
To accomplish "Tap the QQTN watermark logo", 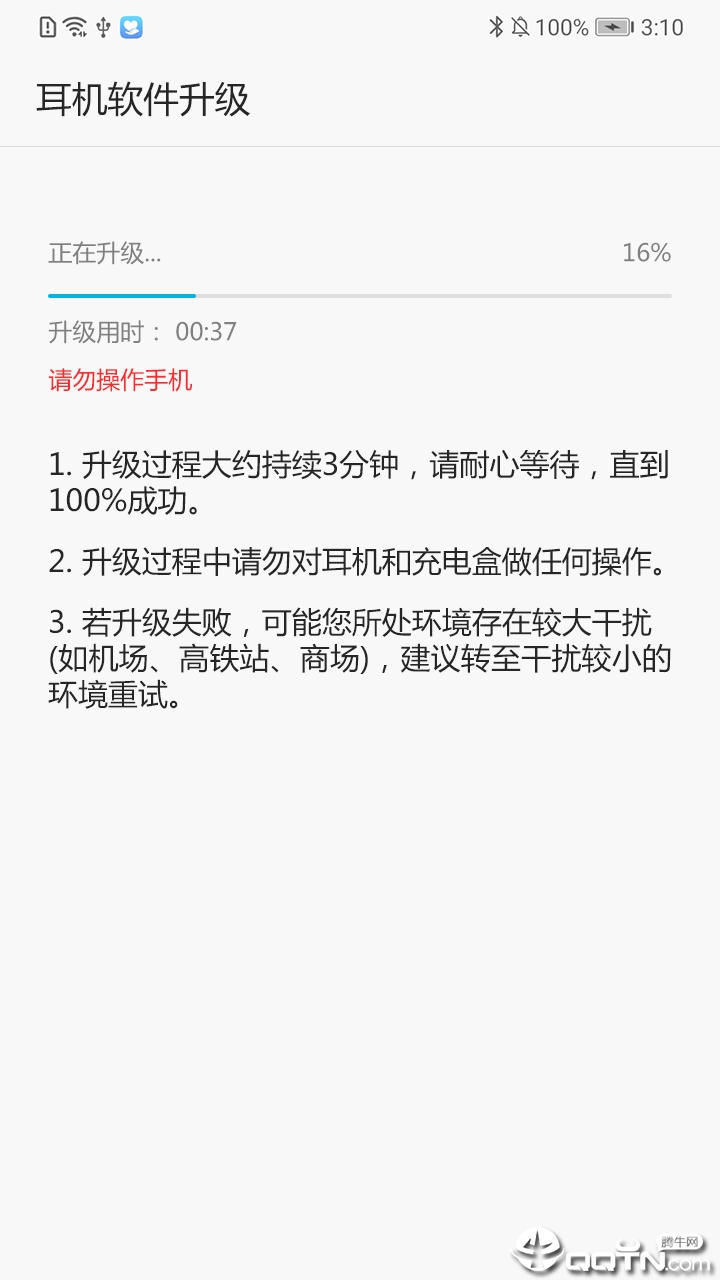I will pos(537,1250).
